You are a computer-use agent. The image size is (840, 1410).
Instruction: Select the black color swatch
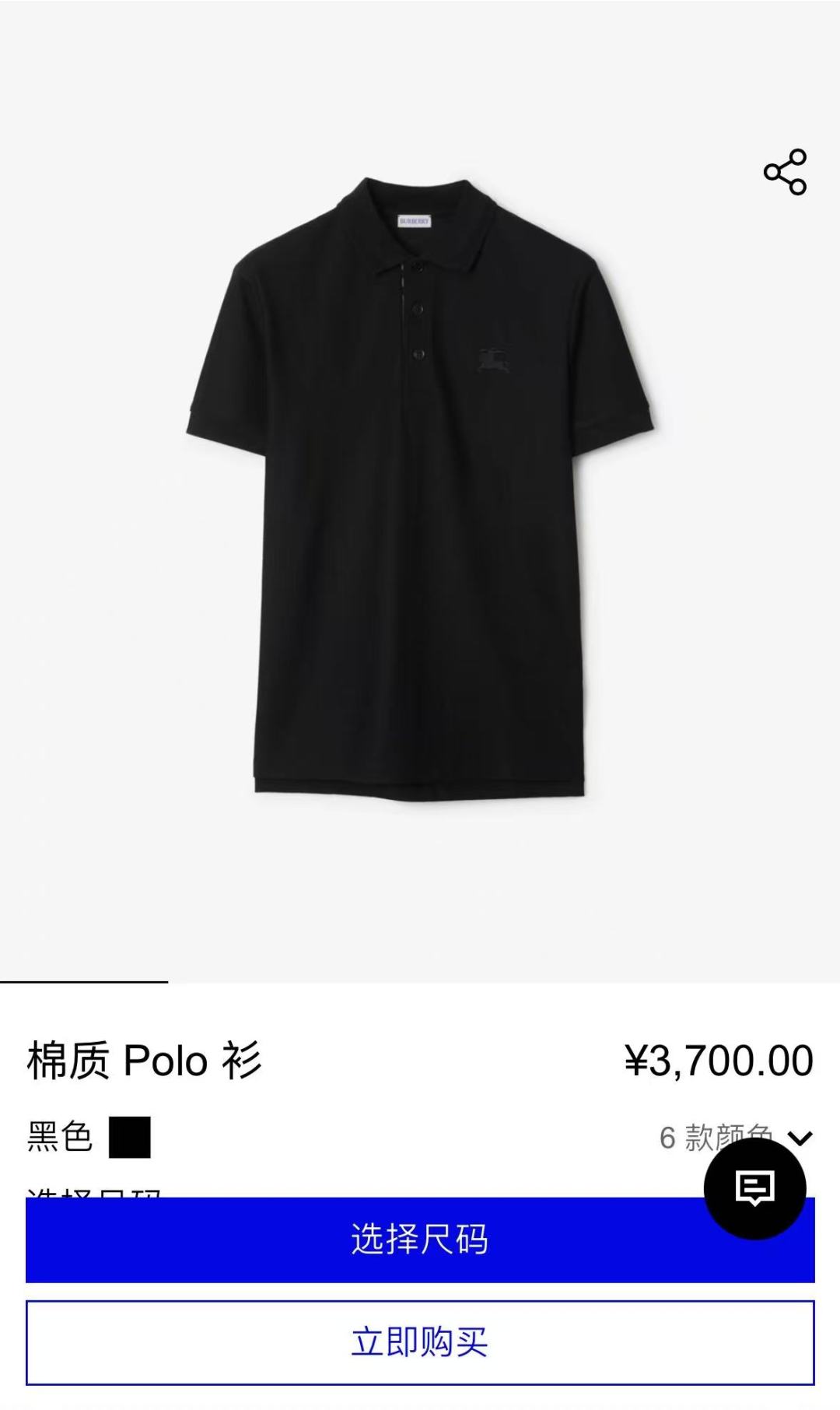coord(130,1137)
